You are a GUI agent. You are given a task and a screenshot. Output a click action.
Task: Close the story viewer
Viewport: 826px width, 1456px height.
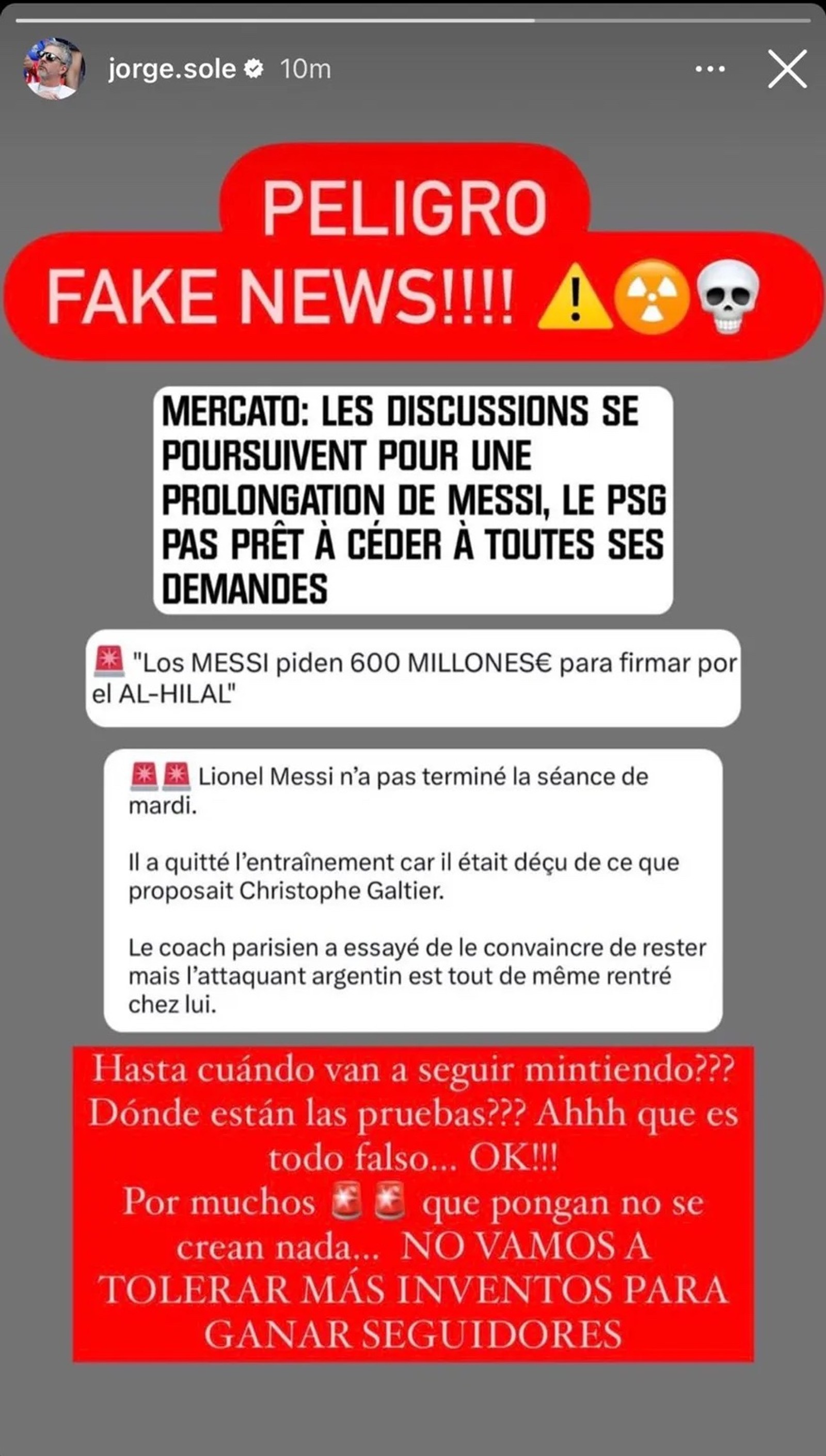[787, 69]
